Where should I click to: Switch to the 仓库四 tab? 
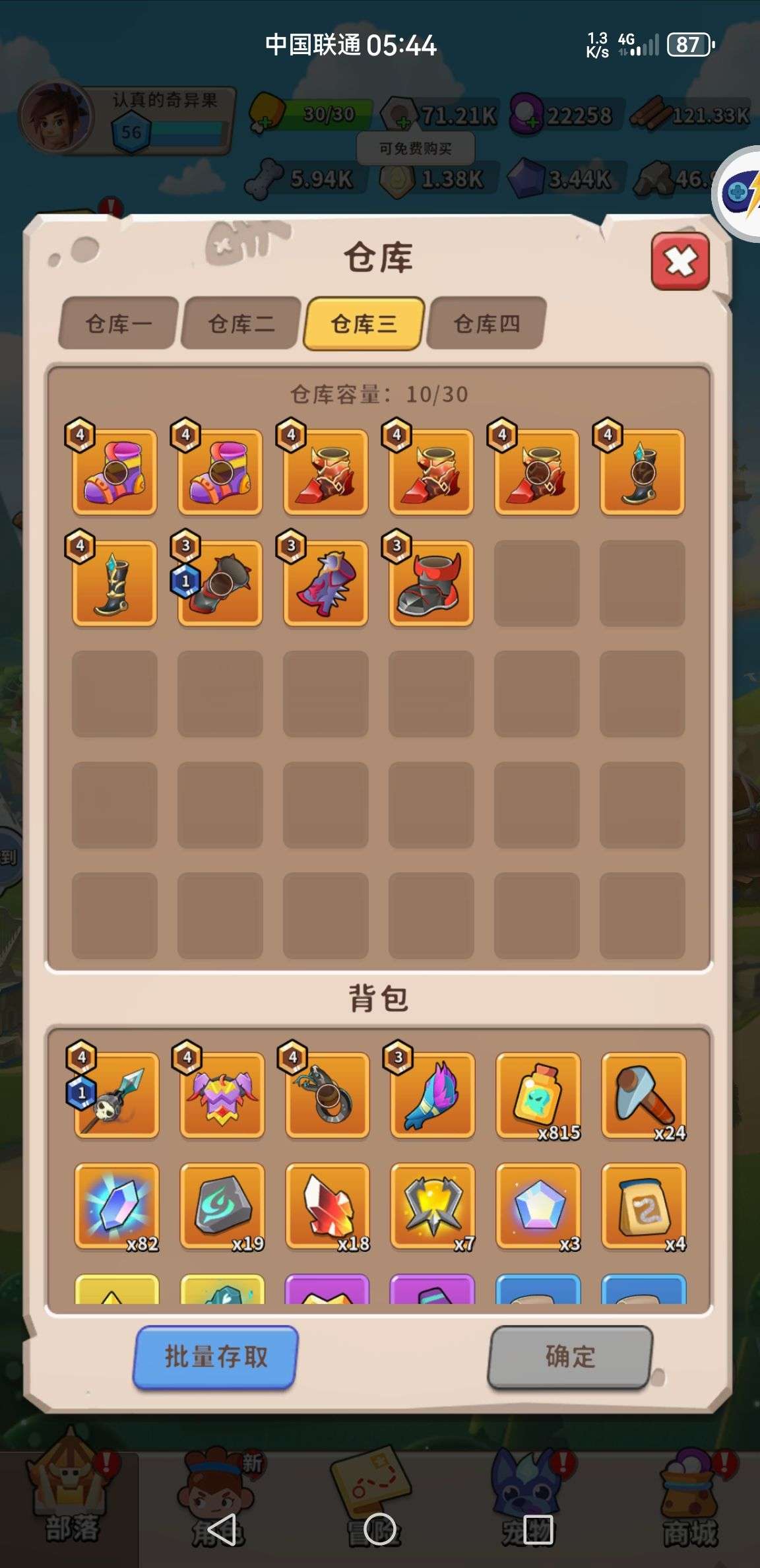[x=486, y=323]
